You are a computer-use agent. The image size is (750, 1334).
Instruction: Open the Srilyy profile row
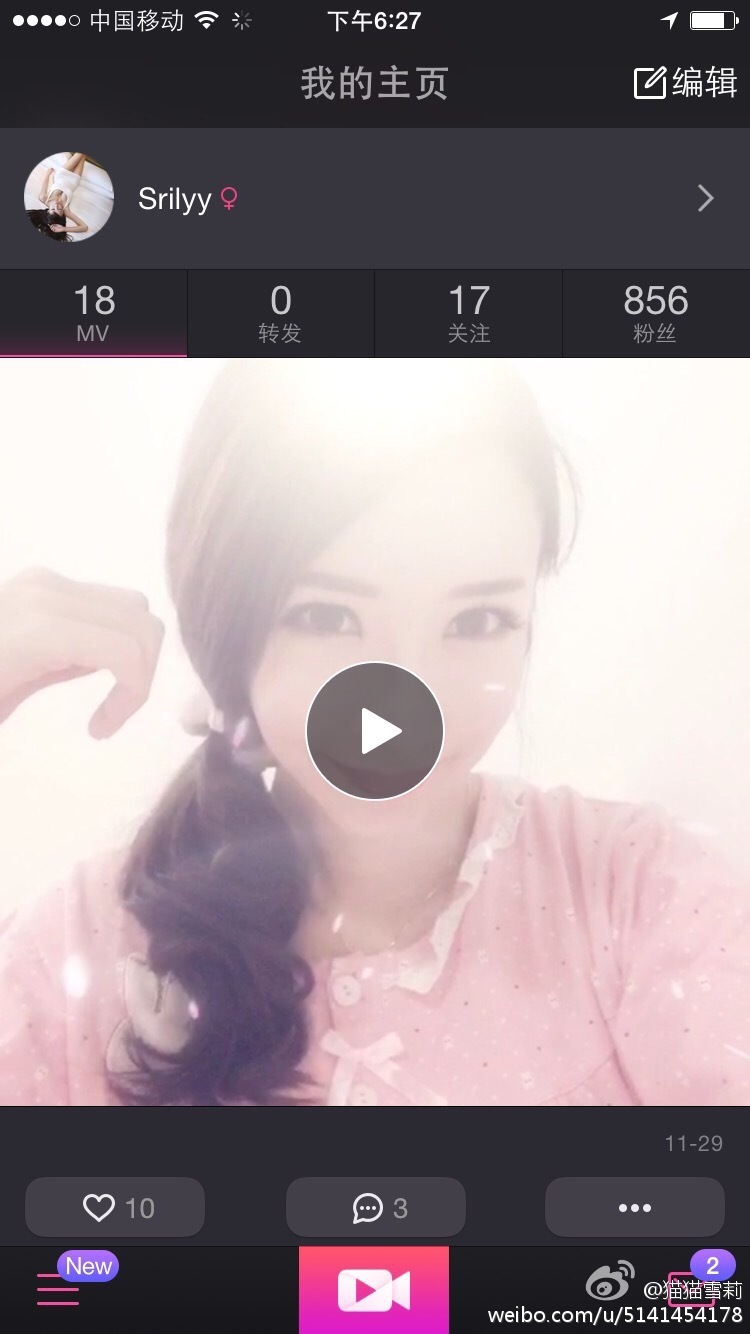tap(374, 198)
